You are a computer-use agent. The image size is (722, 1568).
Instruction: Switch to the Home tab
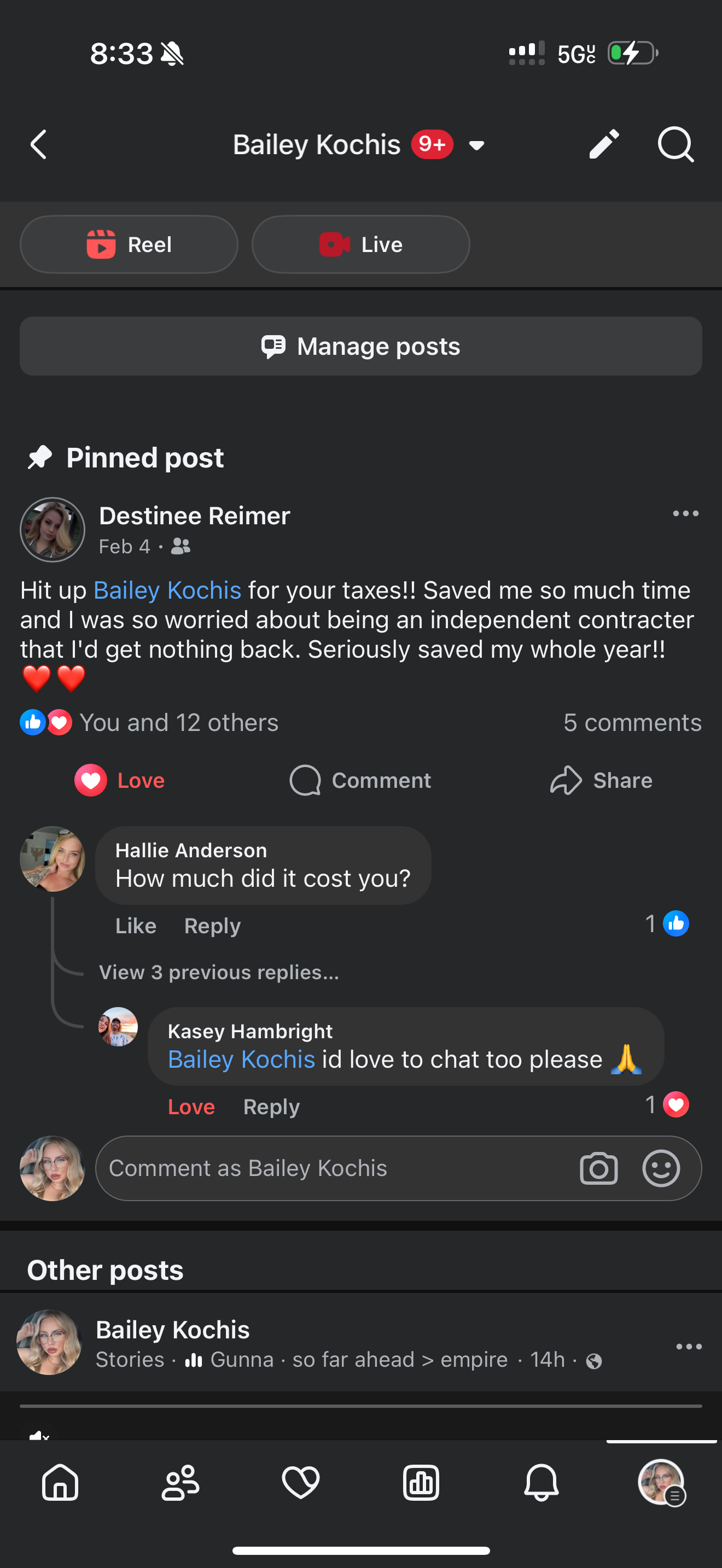(60, 1482)
